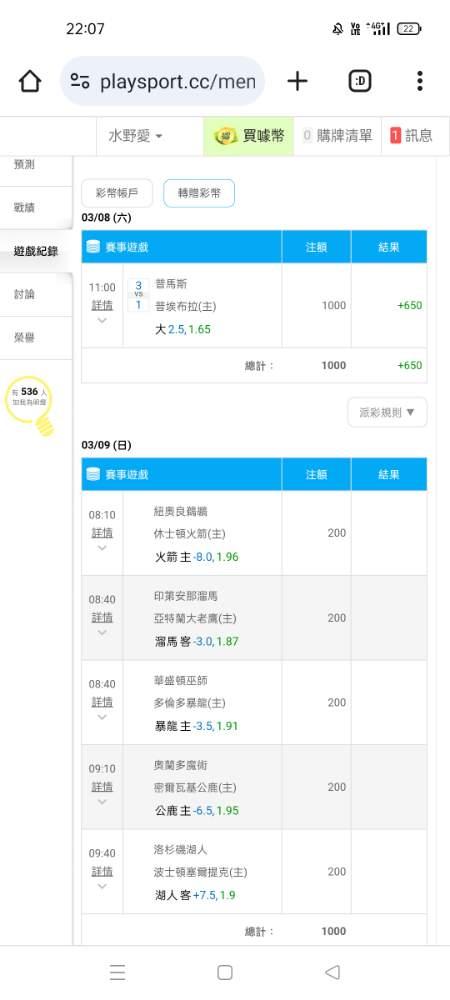Open the tab switcher
The width and height of the screenshot is (450, 1000).
click(360, 81)
